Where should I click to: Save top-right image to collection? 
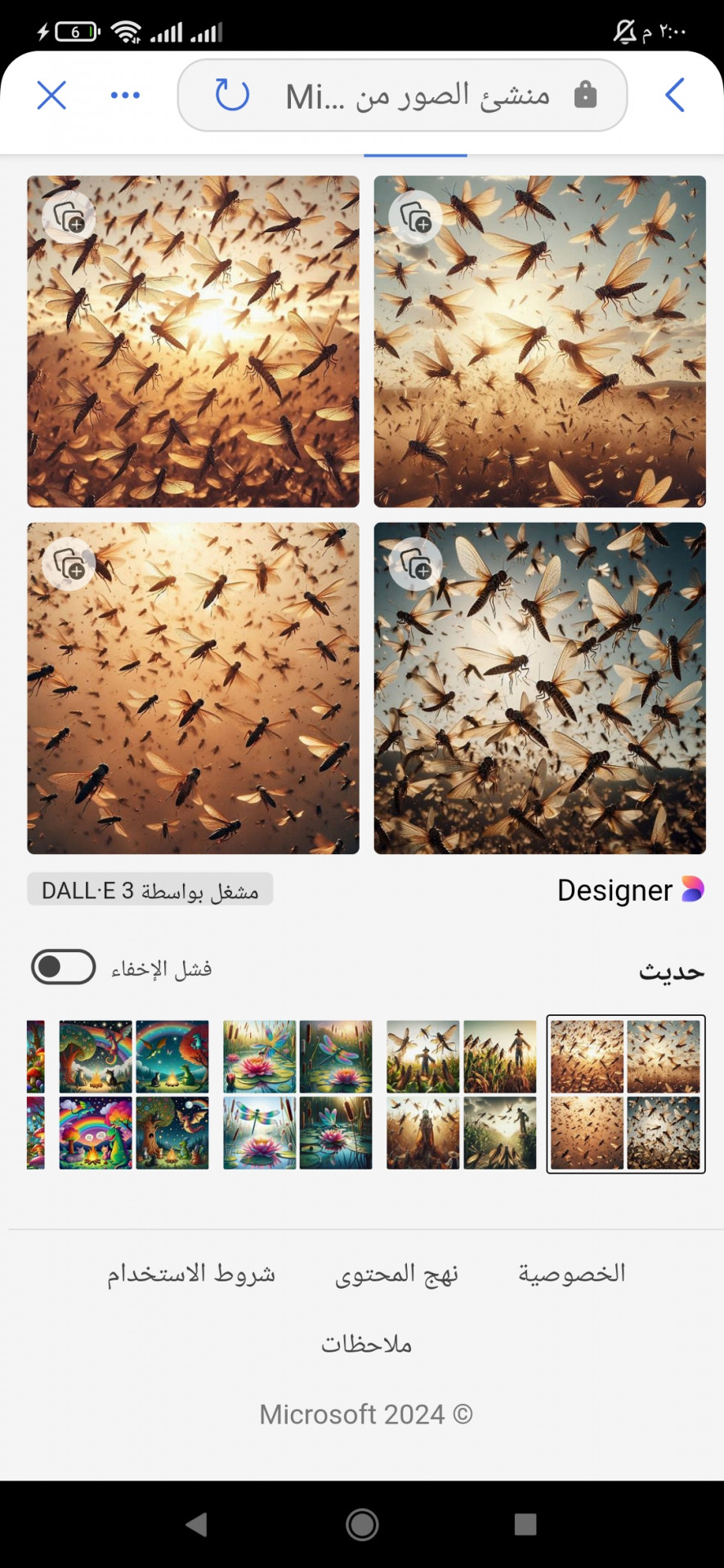click(416, 218)
